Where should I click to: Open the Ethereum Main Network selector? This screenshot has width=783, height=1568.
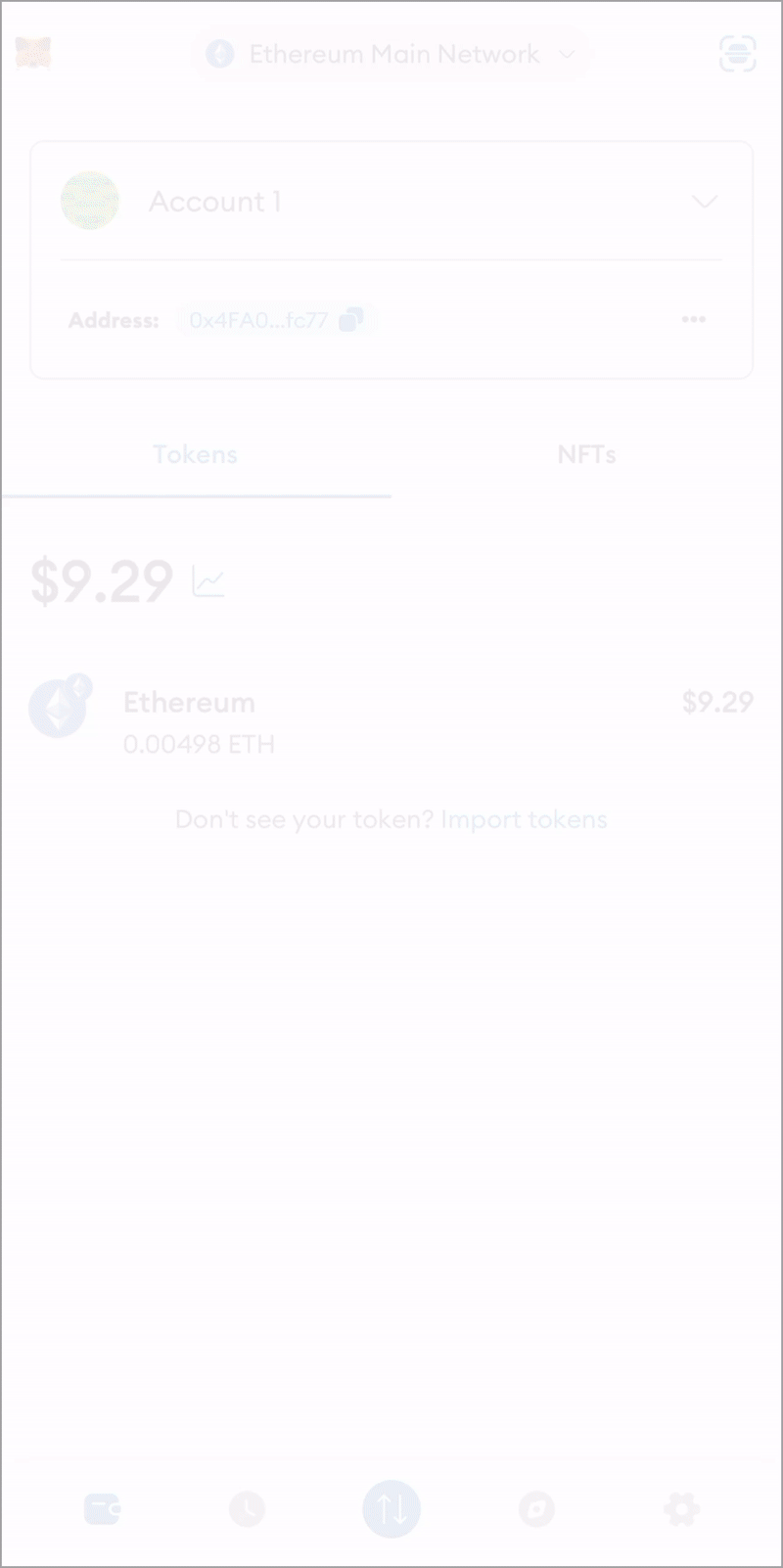(391, 55)
